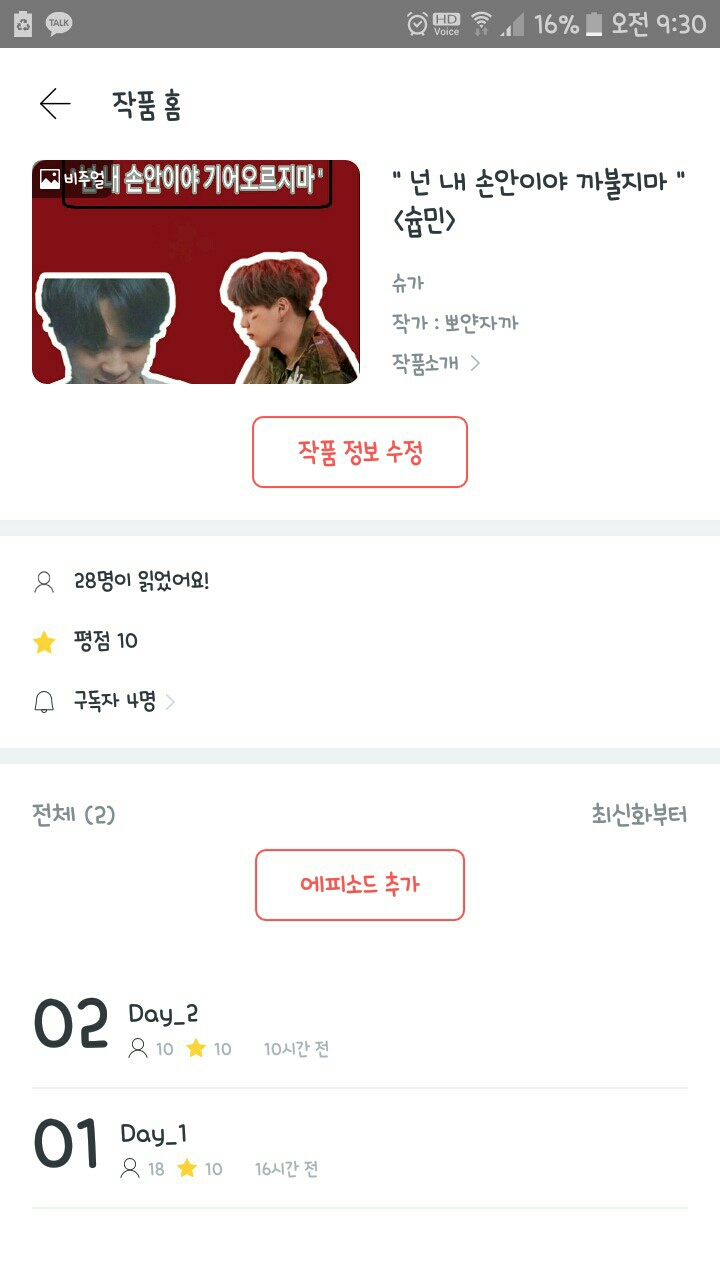The height and width of the screenshot is (1280, 720).
Task: Add an episode with 에피소드 추가
Action: 360,885
